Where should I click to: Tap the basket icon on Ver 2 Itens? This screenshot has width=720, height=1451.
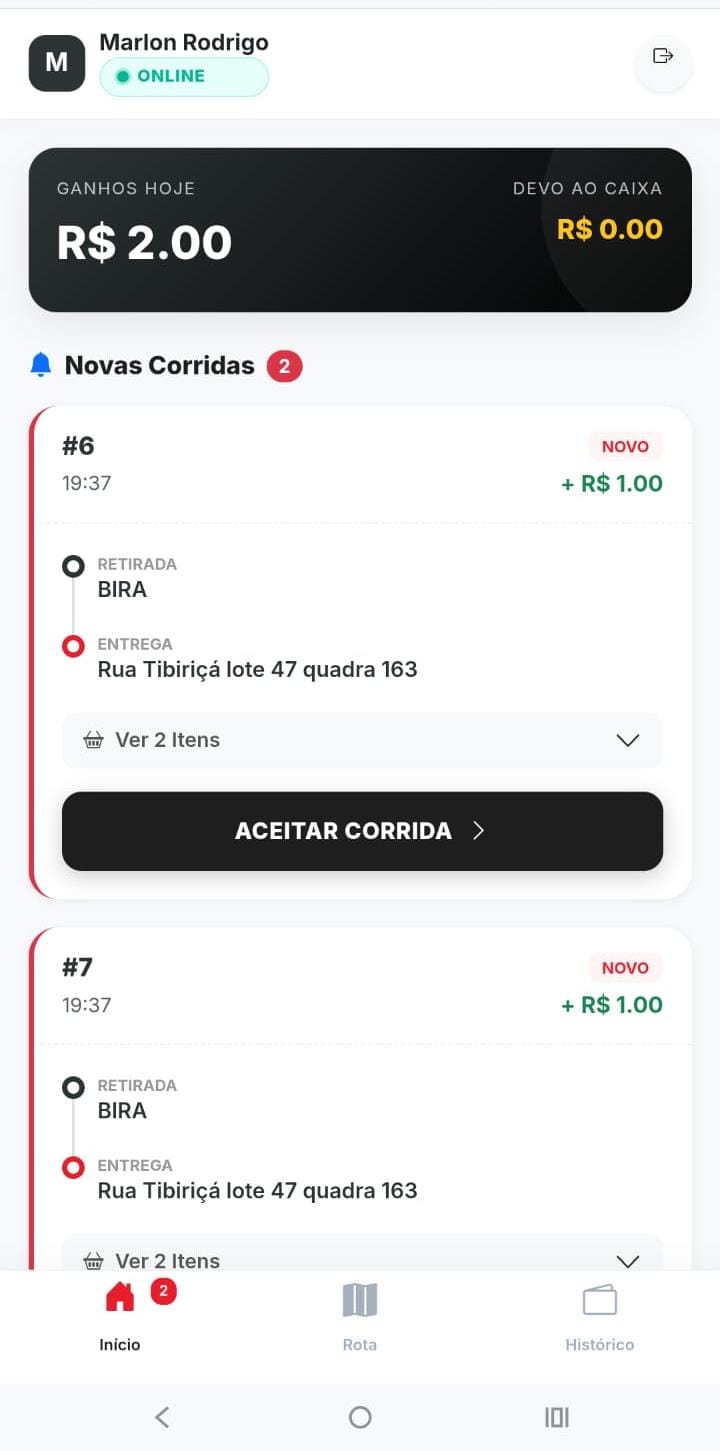[x=94, y=740]
